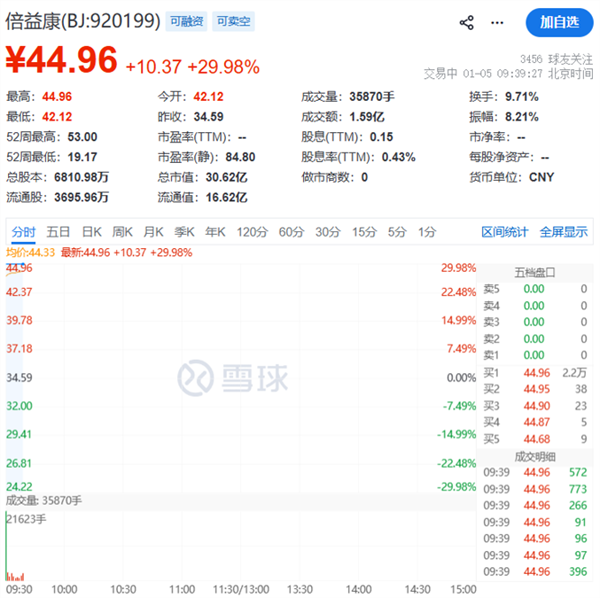Select the 日K chart tab
The height and width of the screenshot is (598, 600).
[92, 232]
